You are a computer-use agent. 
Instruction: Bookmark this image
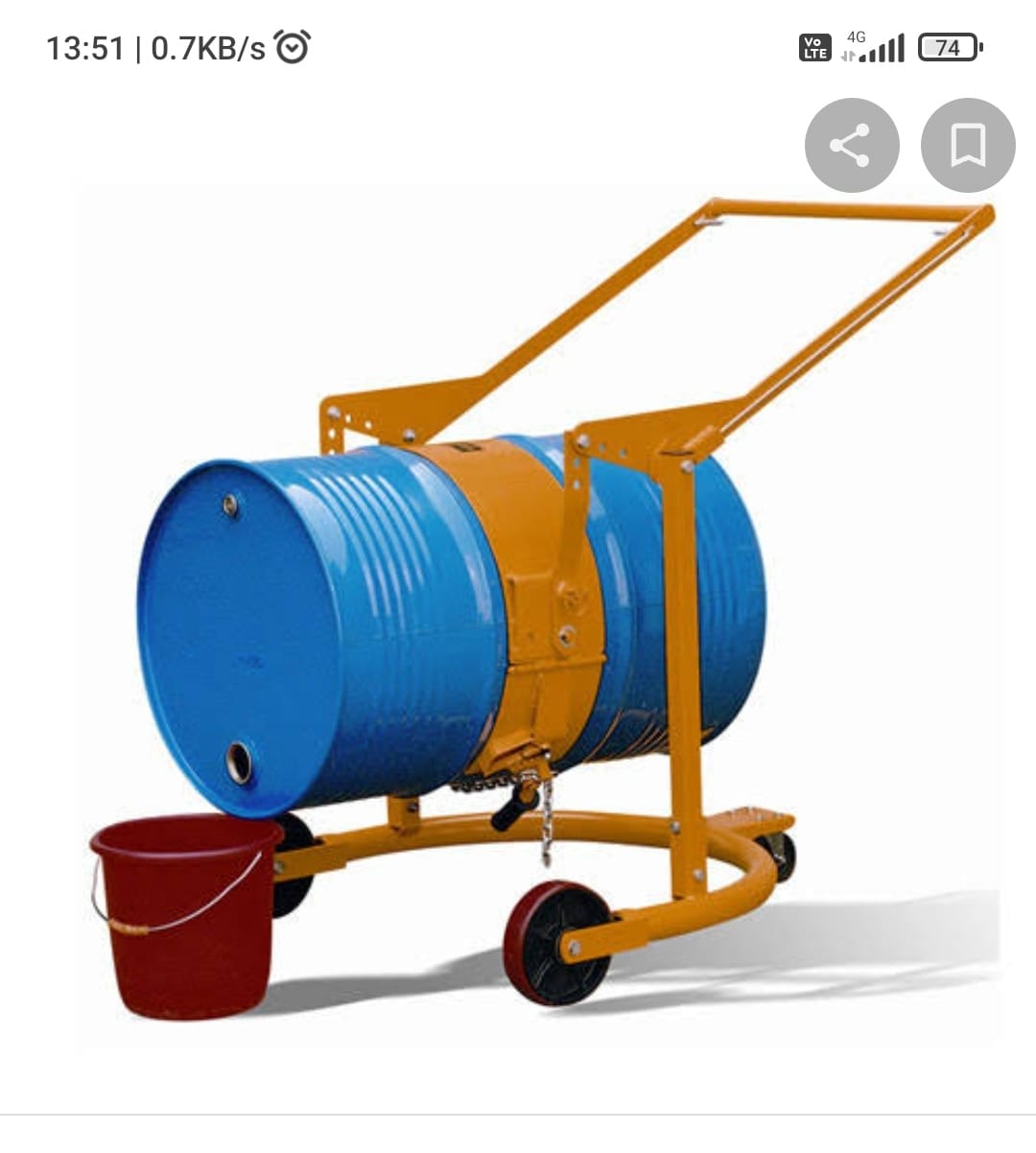pos(967,146)
